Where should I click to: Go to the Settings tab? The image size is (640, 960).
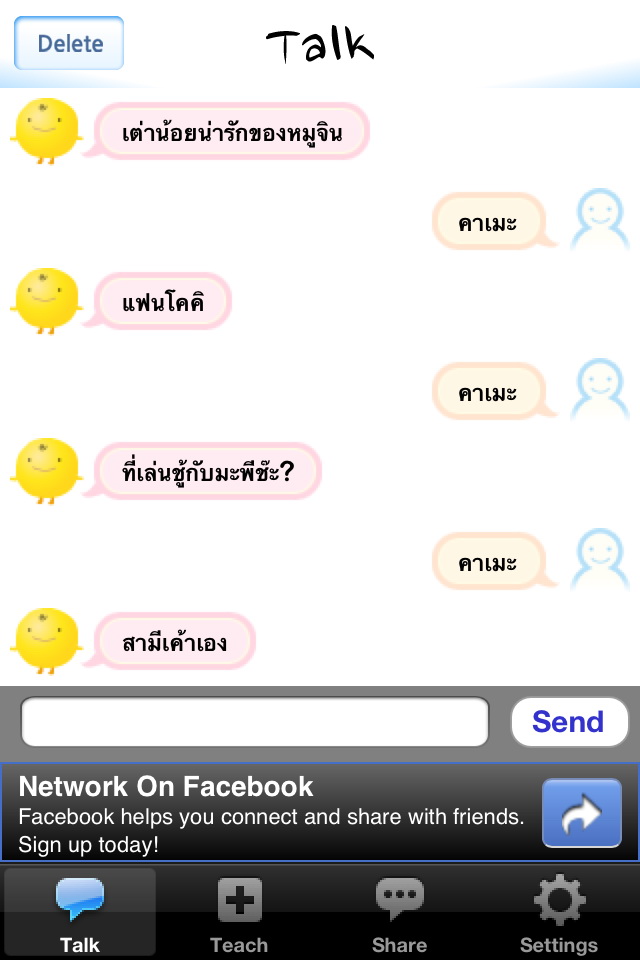coord(558,912)
